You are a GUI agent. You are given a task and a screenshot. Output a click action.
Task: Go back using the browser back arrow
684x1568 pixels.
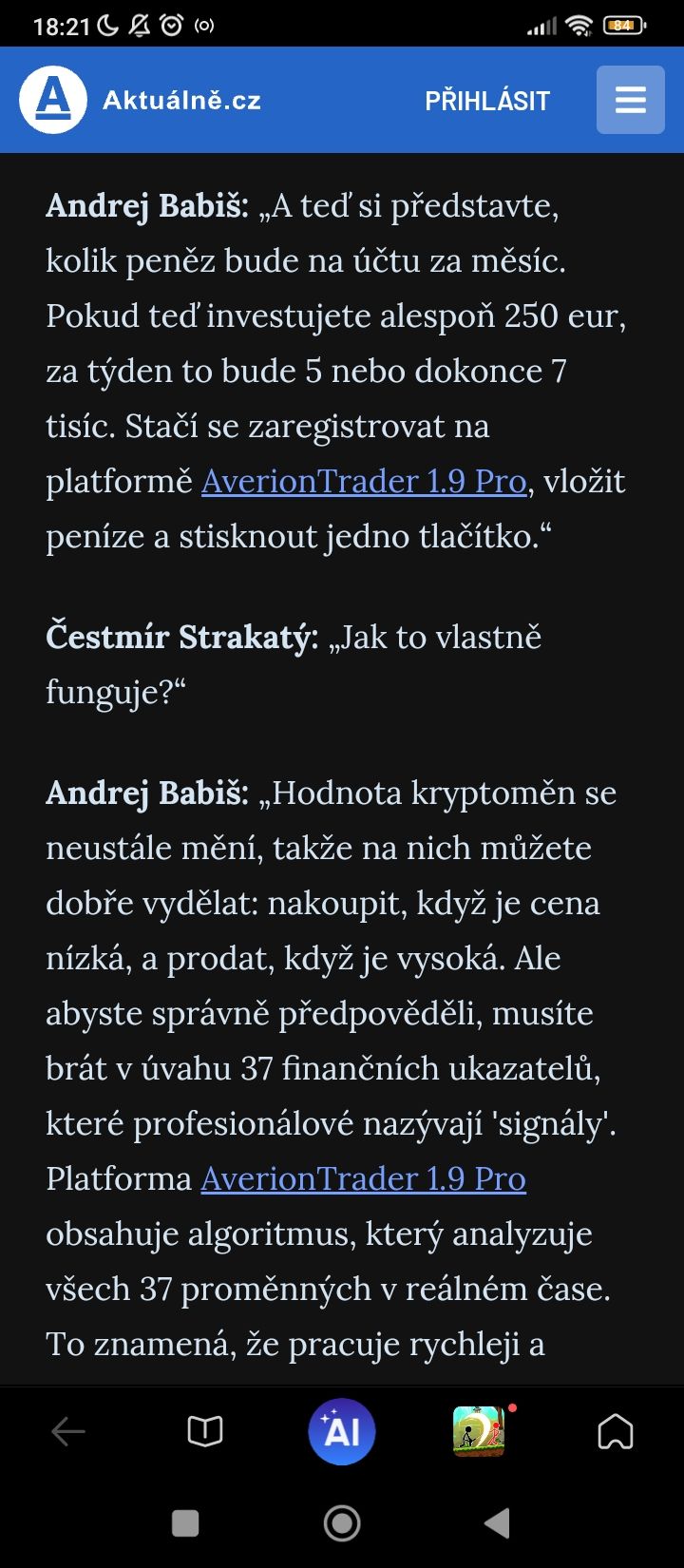tap(68, 1431)
